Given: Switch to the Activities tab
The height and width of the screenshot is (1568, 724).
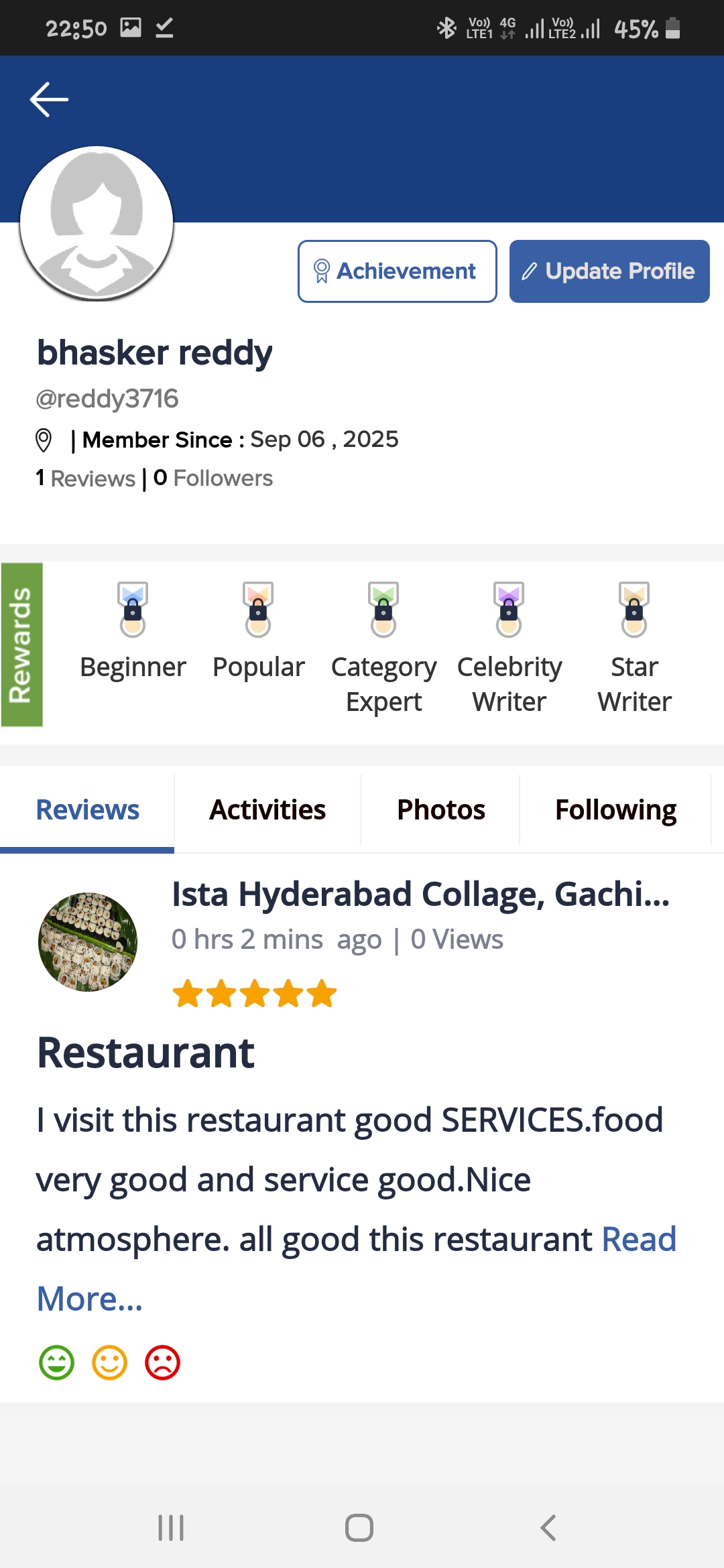Looking at the screenshot, I should point(267,809).
